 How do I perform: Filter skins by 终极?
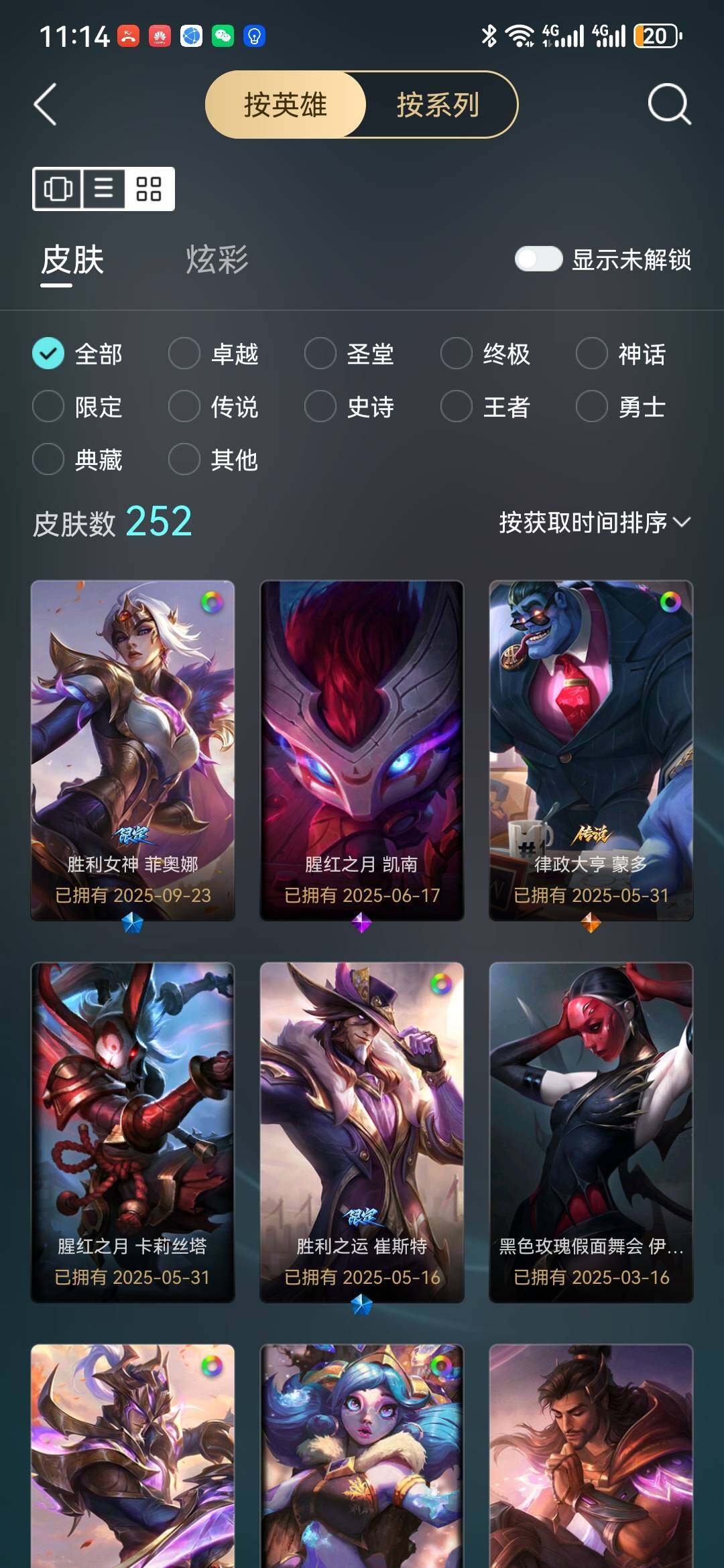(485, 354)
